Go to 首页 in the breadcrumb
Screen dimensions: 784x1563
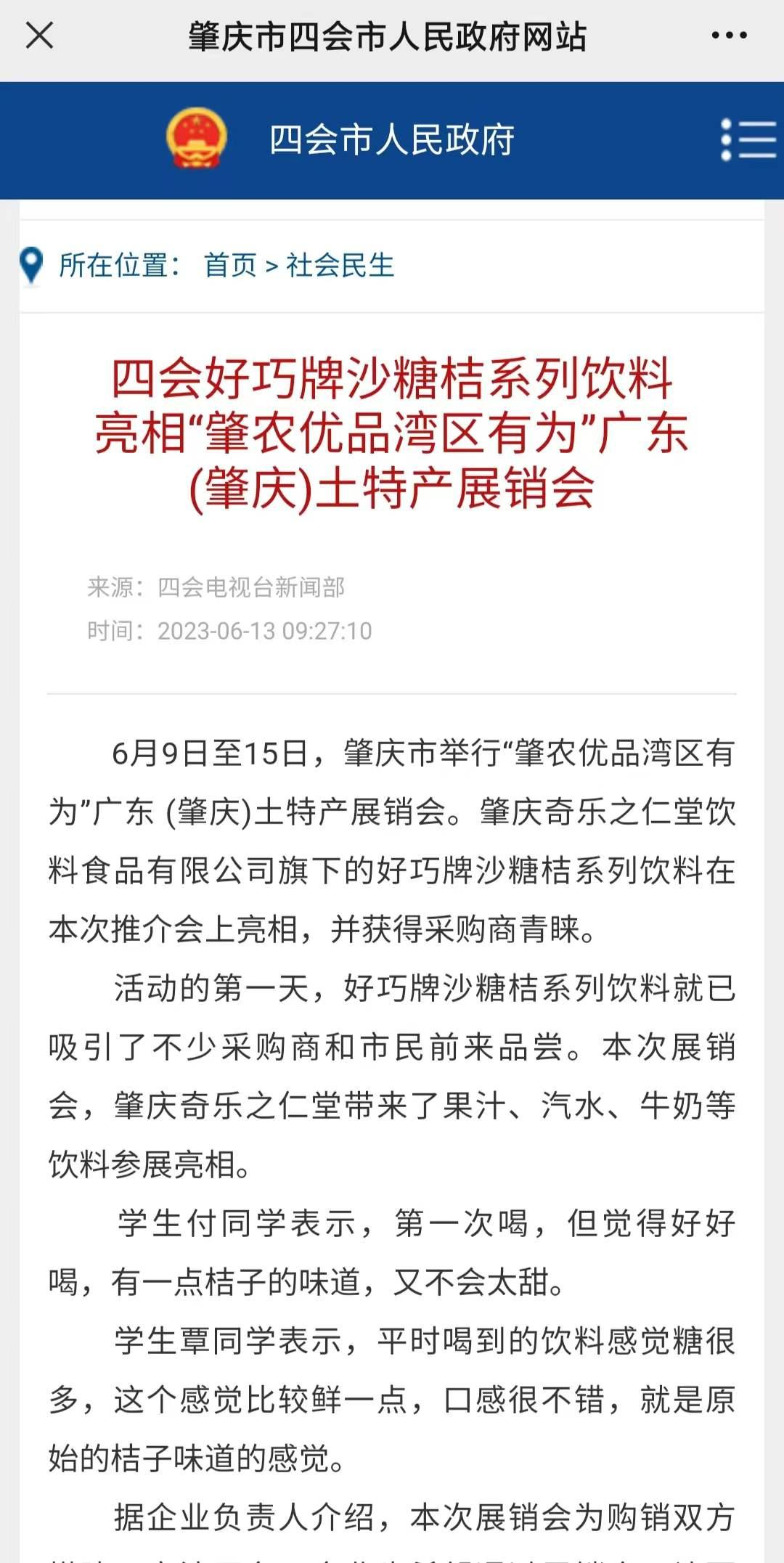click(230, 265)
